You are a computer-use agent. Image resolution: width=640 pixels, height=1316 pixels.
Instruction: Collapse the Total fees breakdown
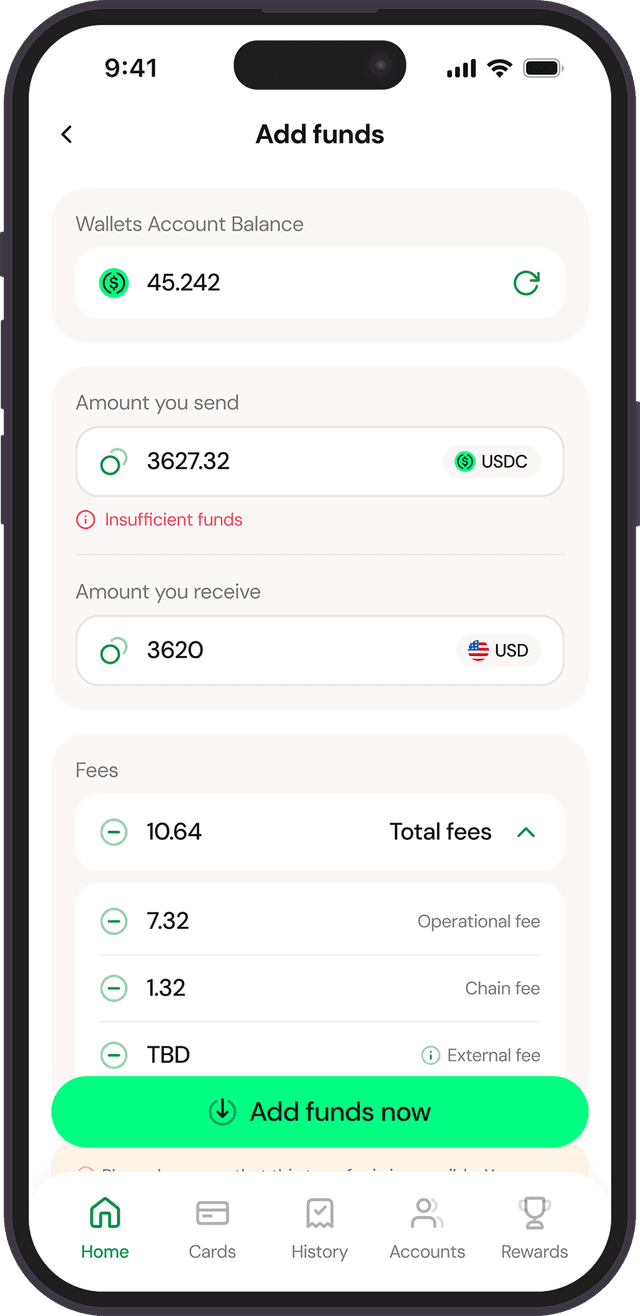pos(526,832)
